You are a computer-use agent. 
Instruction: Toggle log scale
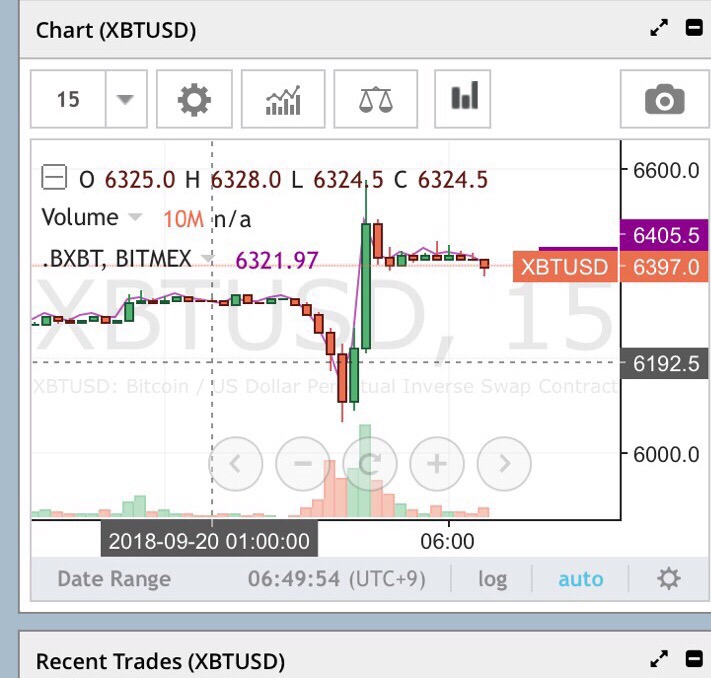(492, 579)
